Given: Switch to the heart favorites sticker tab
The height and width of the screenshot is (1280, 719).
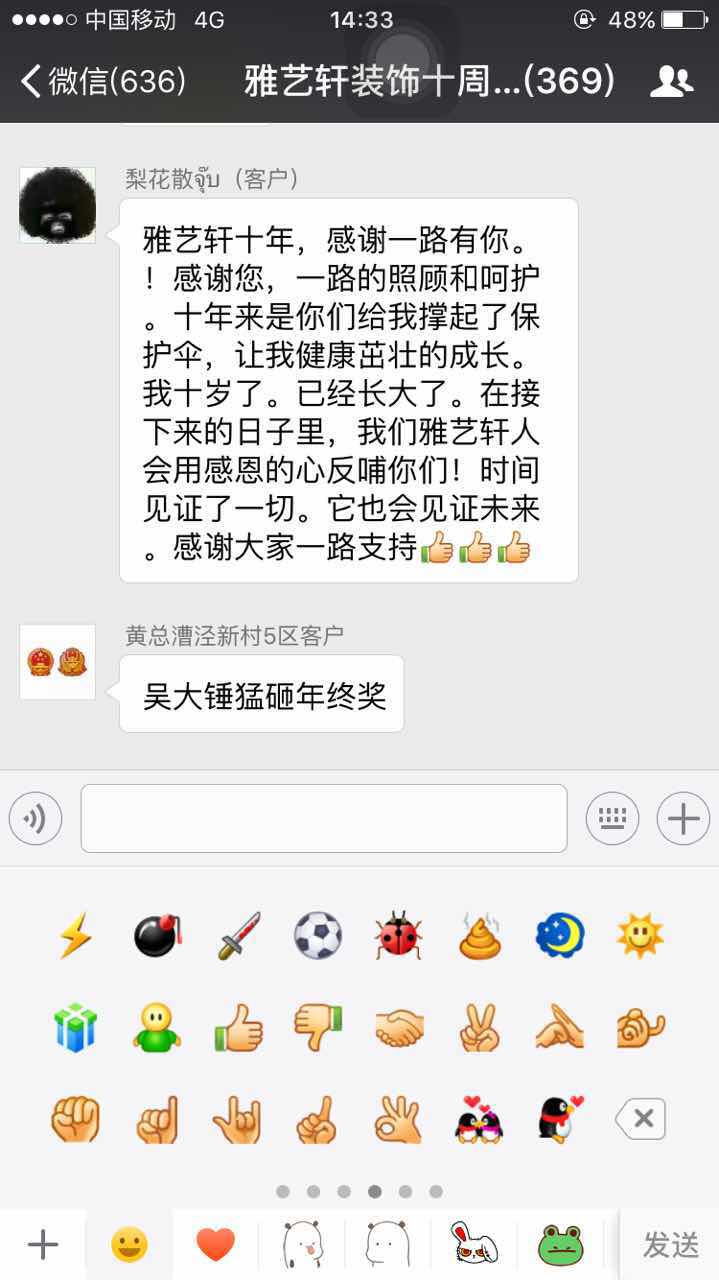Looking at the screenshot, I should pyautogui.click(x=215, y=1245).
